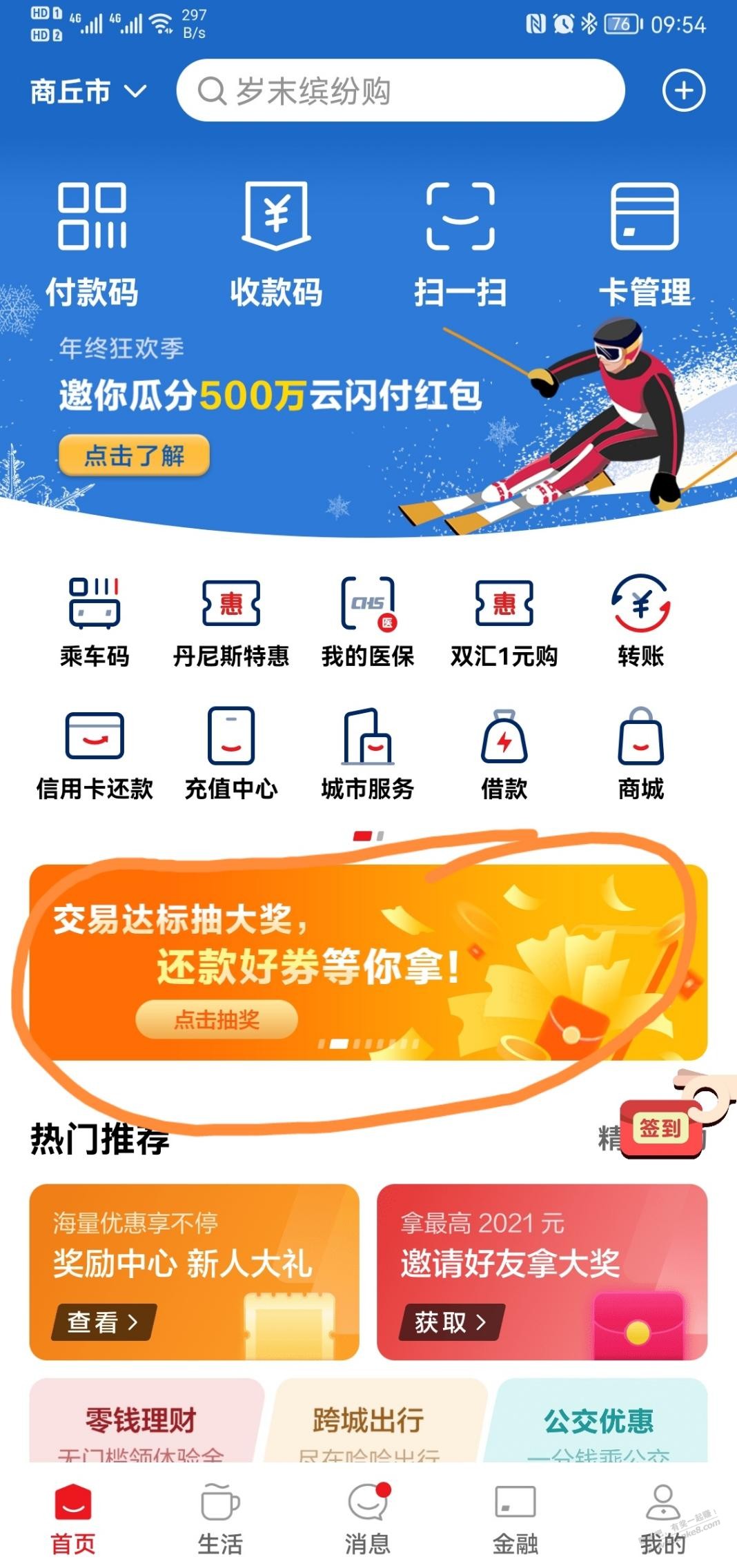Tap 获取 on the 邀请好友拿大奖 card
The width and height of the screenshot is (737, 1568).
[x=452, y=1322]
